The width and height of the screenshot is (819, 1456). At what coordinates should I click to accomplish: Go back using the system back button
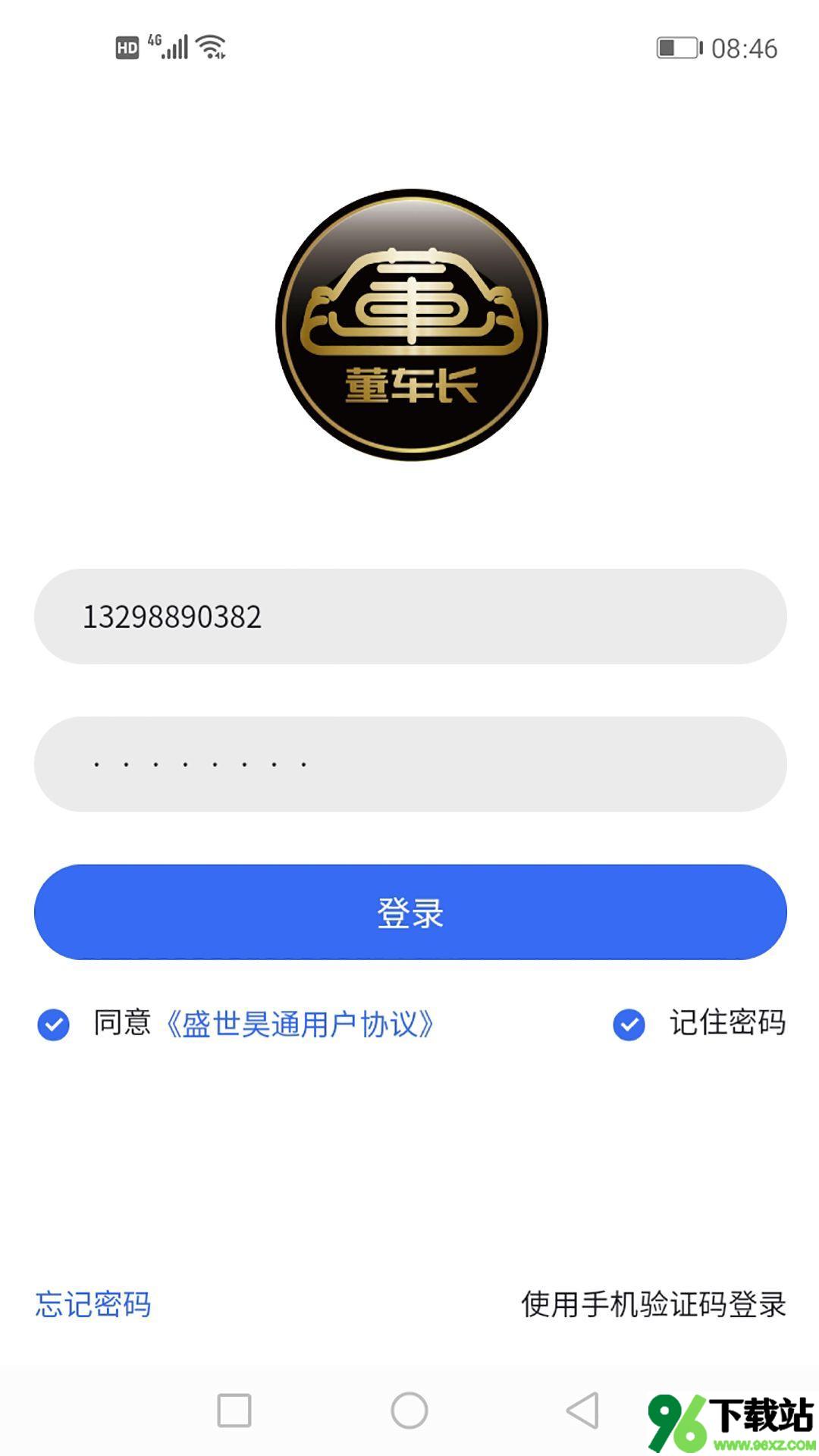pyautogui.click(x=582, y=1410)
